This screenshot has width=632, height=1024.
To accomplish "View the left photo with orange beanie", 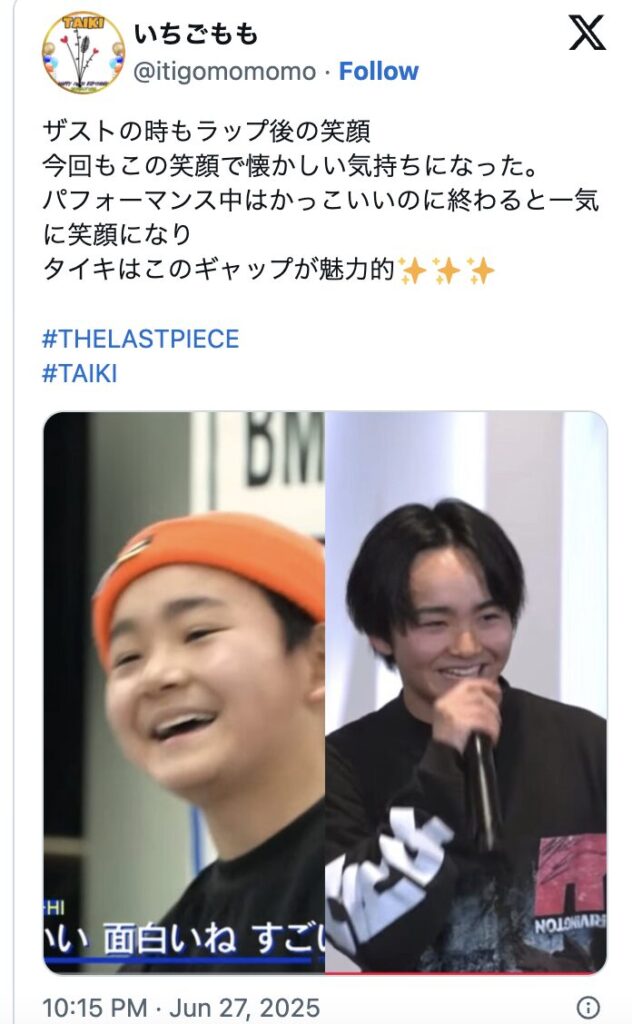I will click(184, 692).
